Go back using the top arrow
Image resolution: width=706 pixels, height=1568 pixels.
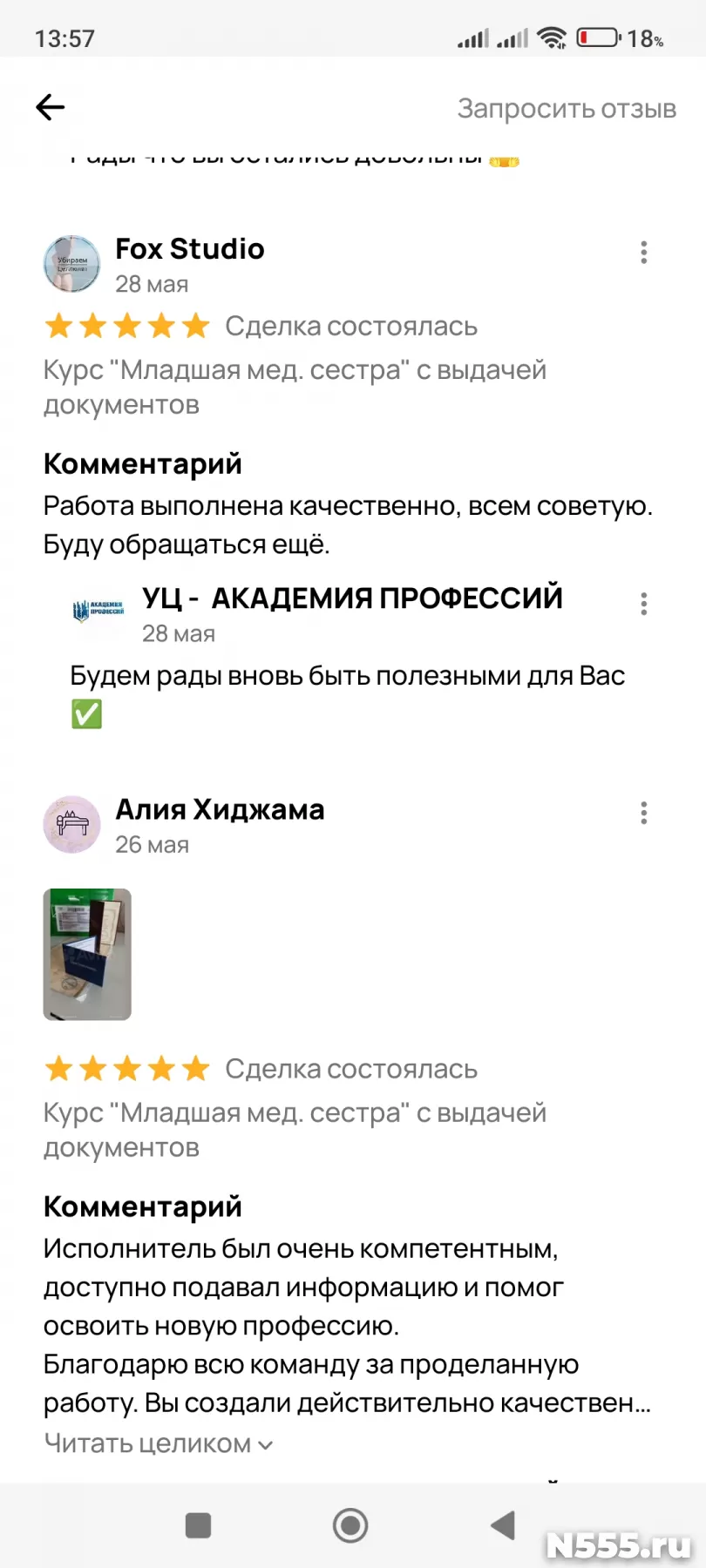tap(51, 107)
